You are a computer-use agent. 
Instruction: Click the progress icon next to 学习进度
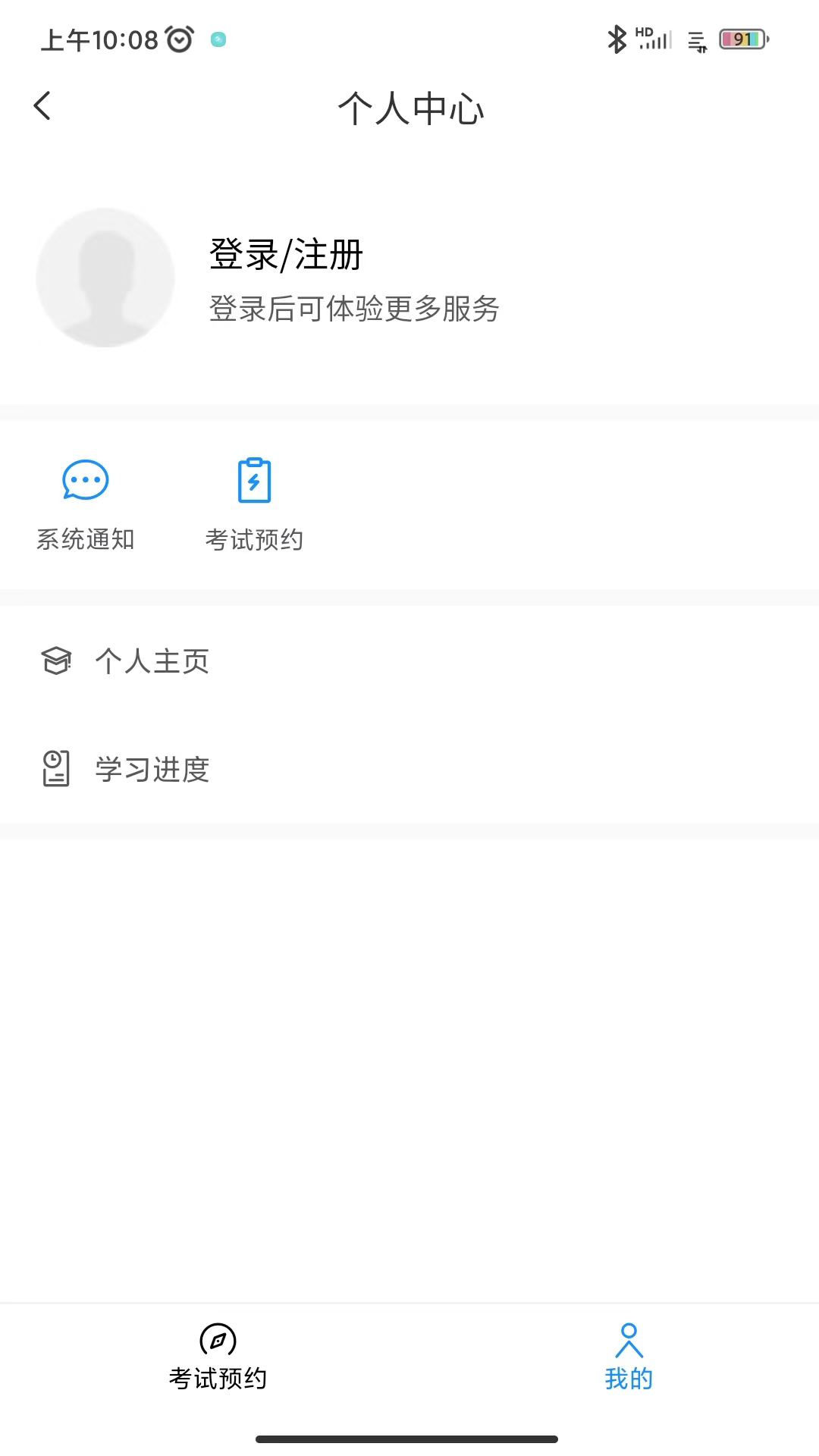pos(57,770)
